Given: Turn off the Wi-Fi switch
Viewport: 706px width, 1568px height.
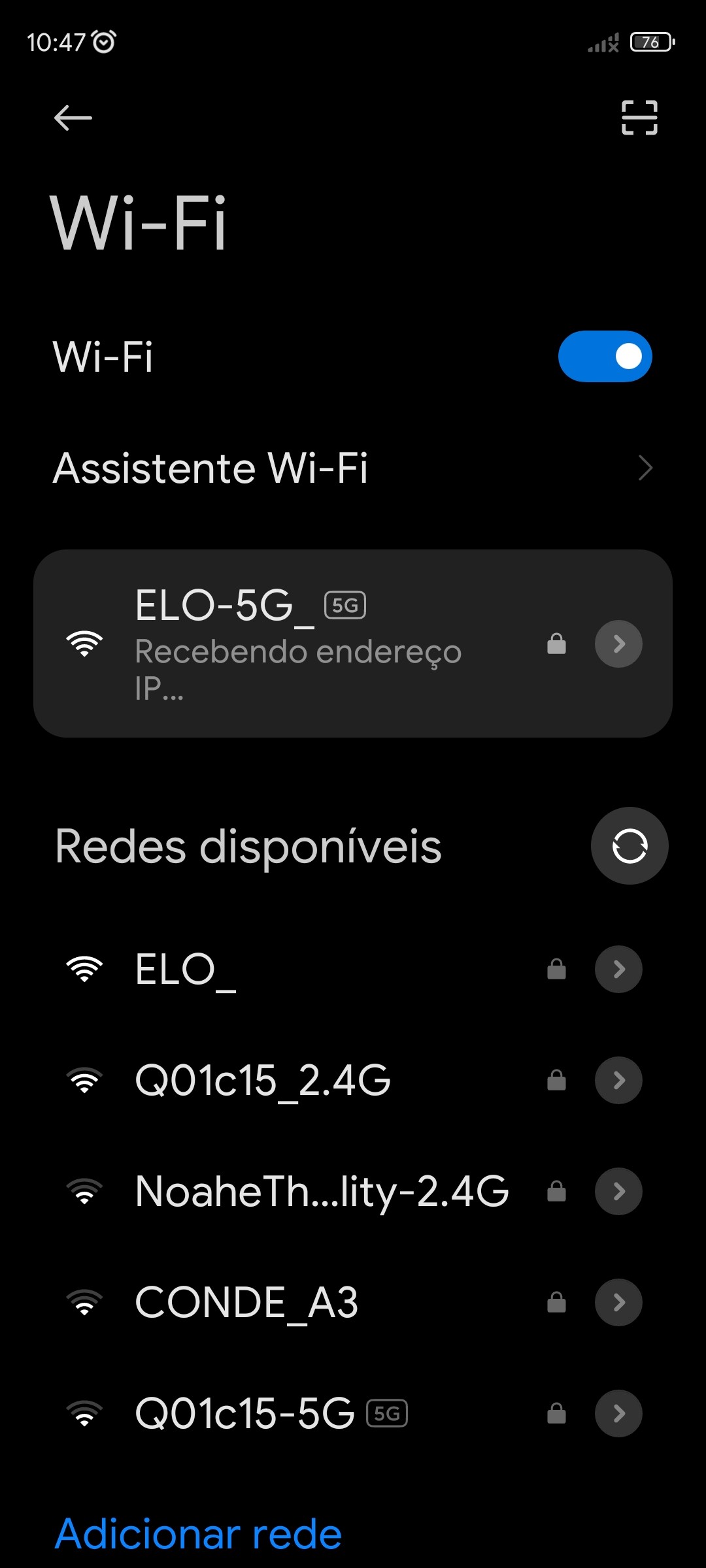Looking at the screenshot, I should [x=605, y=357].
